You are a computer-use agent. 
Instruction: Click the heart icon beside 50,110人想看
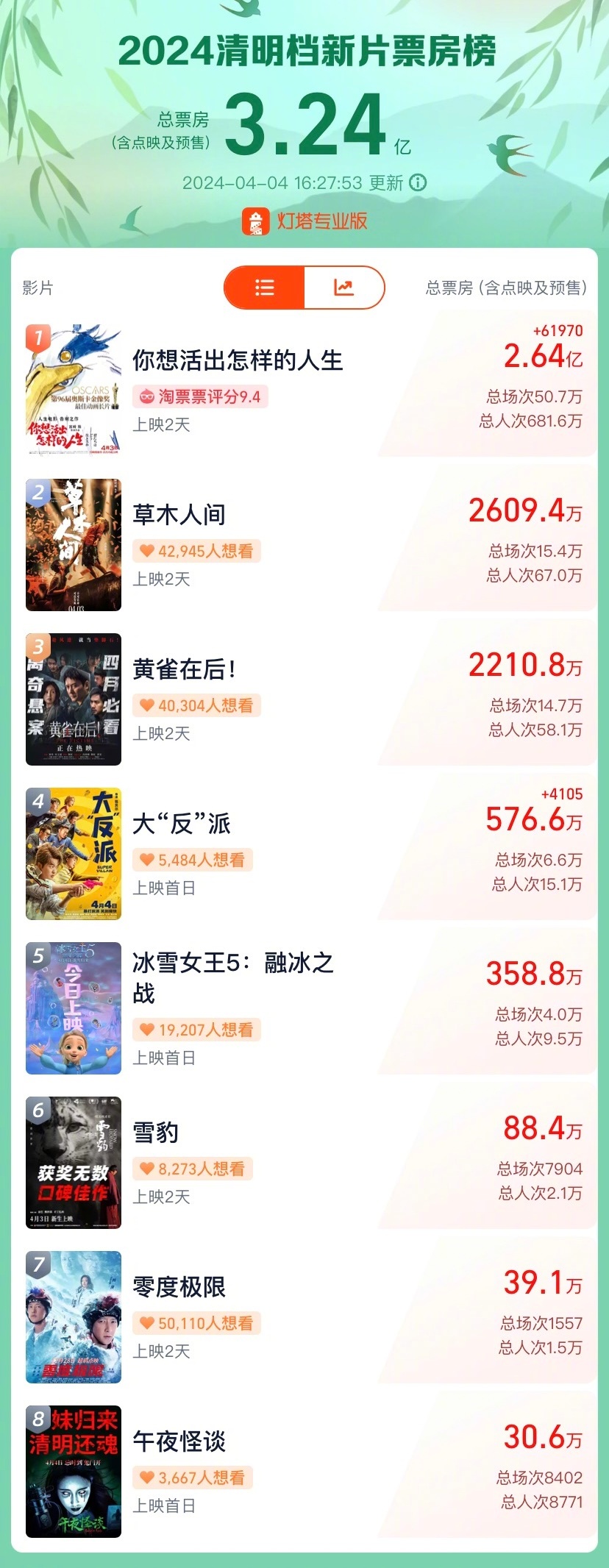(x=146, y=1322)
